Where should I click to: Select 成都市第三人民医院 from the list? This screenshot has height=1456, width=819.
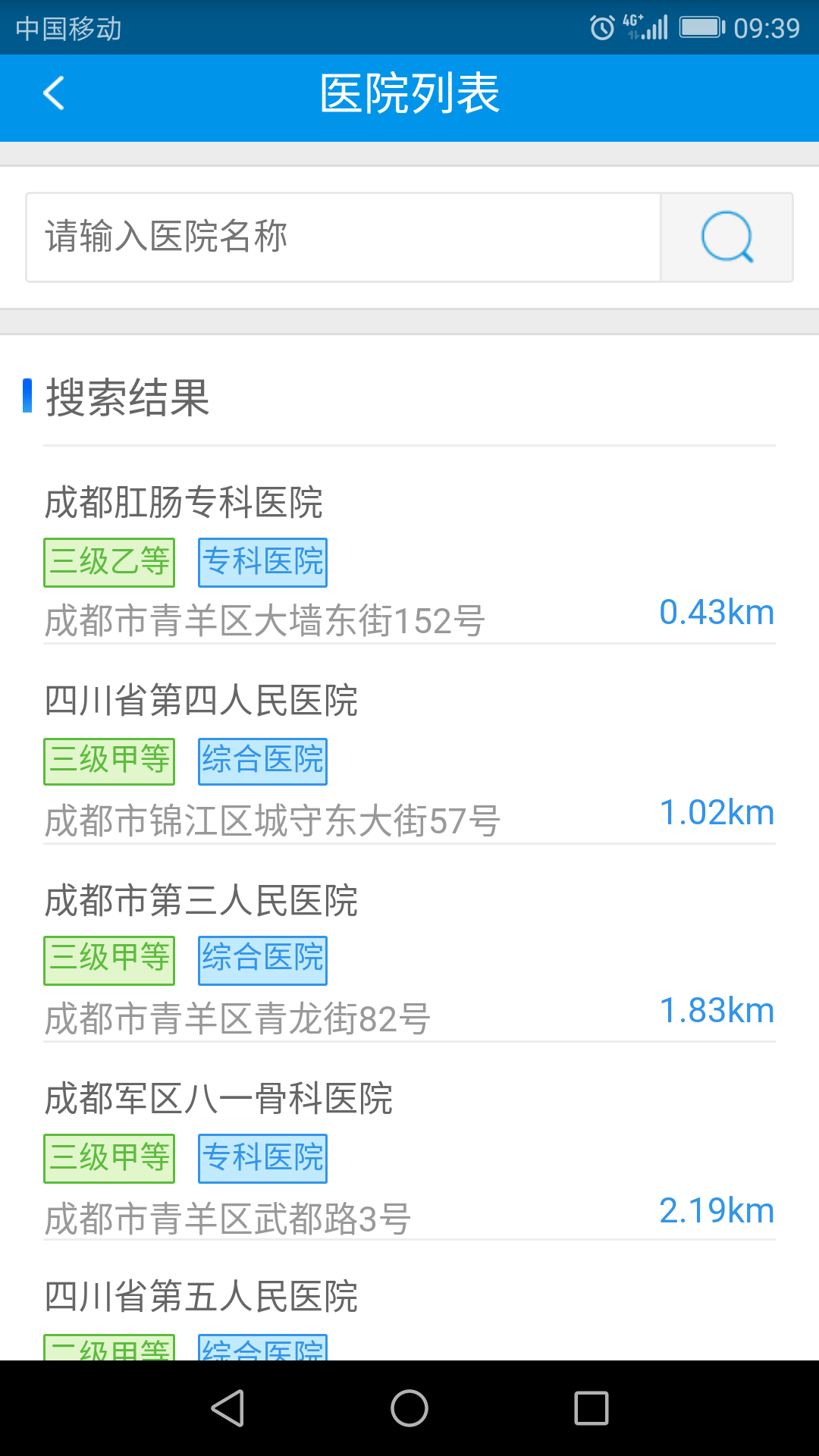pos(201,901)
